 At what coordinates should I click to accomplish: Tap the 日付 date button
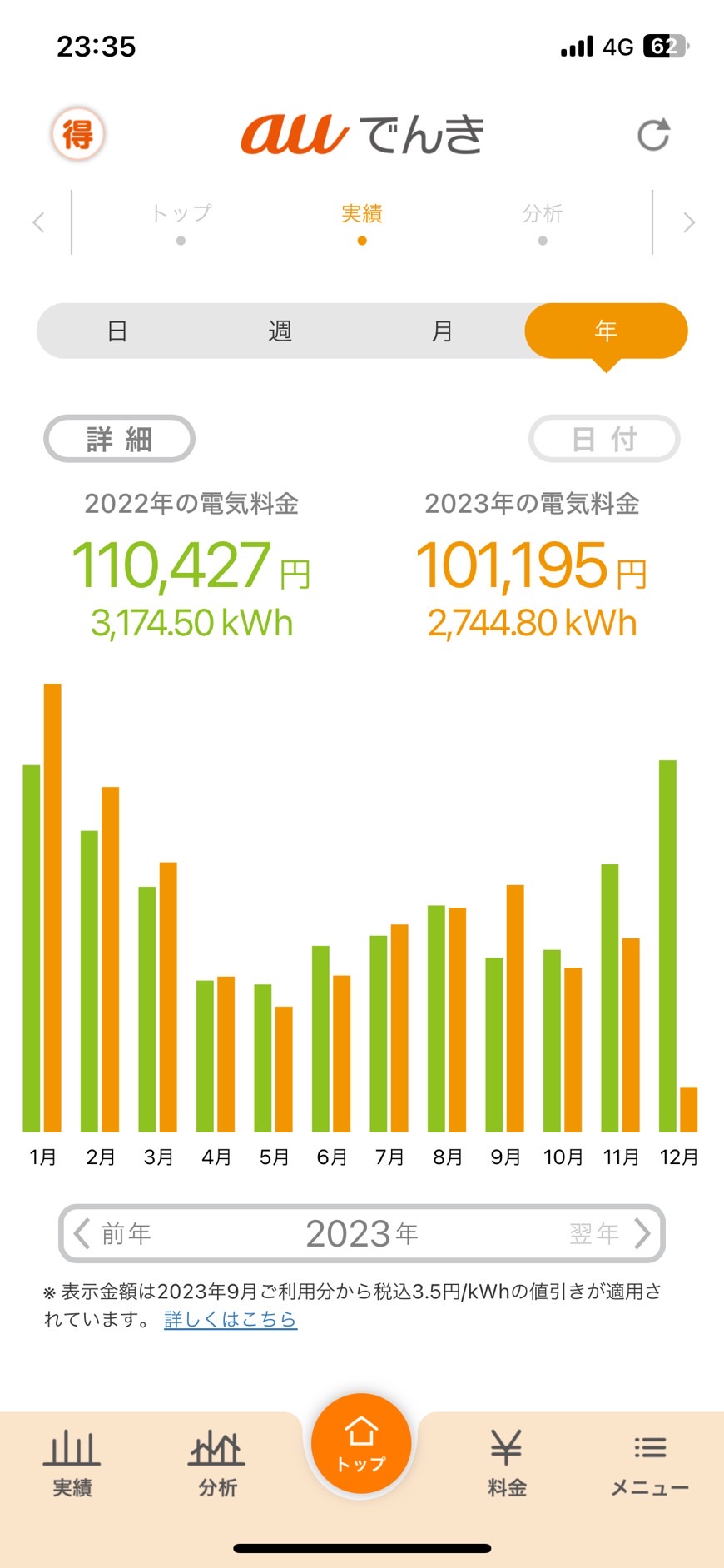tap(604, 439)
